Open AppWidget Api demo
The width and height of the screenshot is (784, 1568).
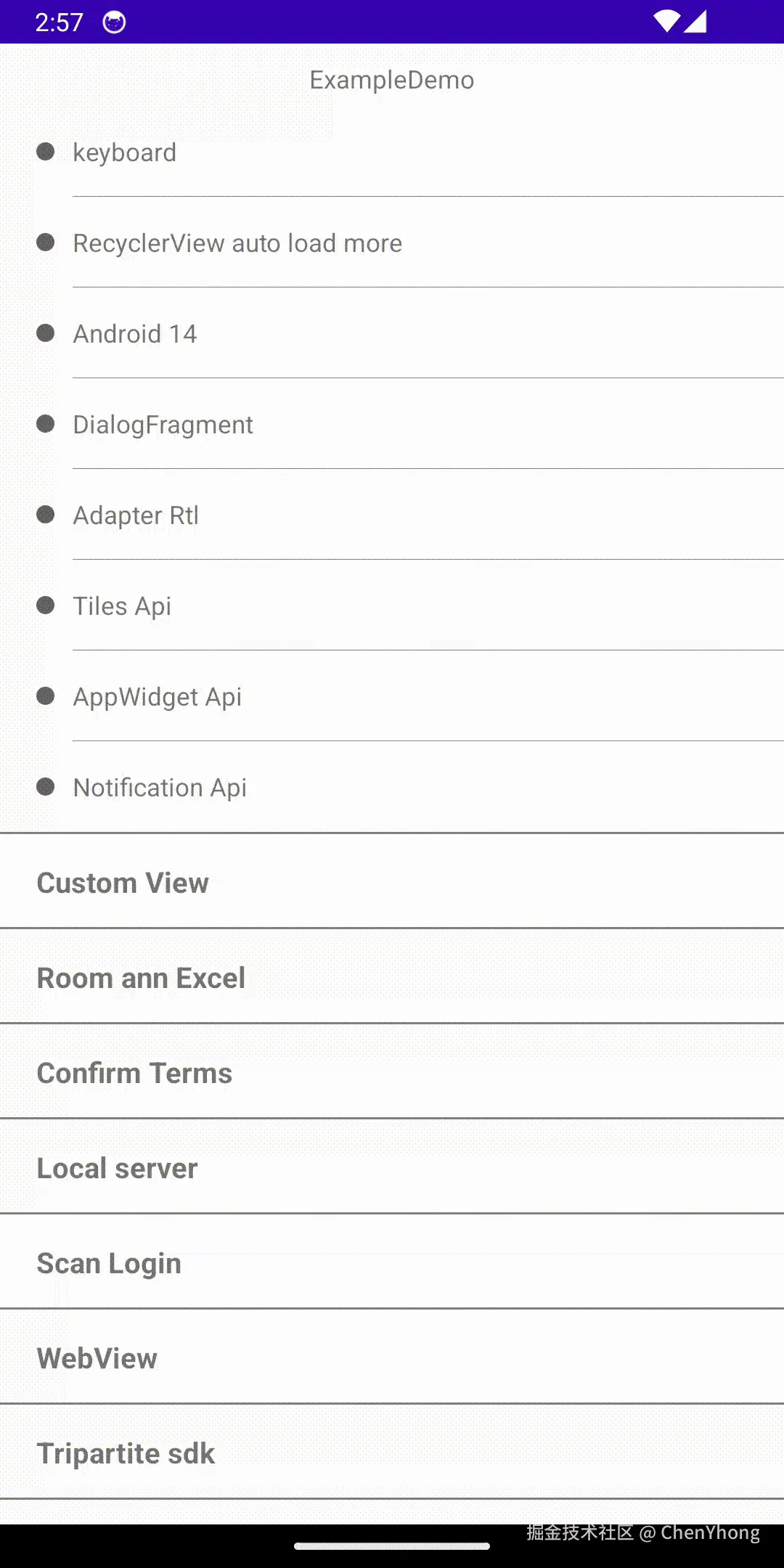tap(158, 697)
